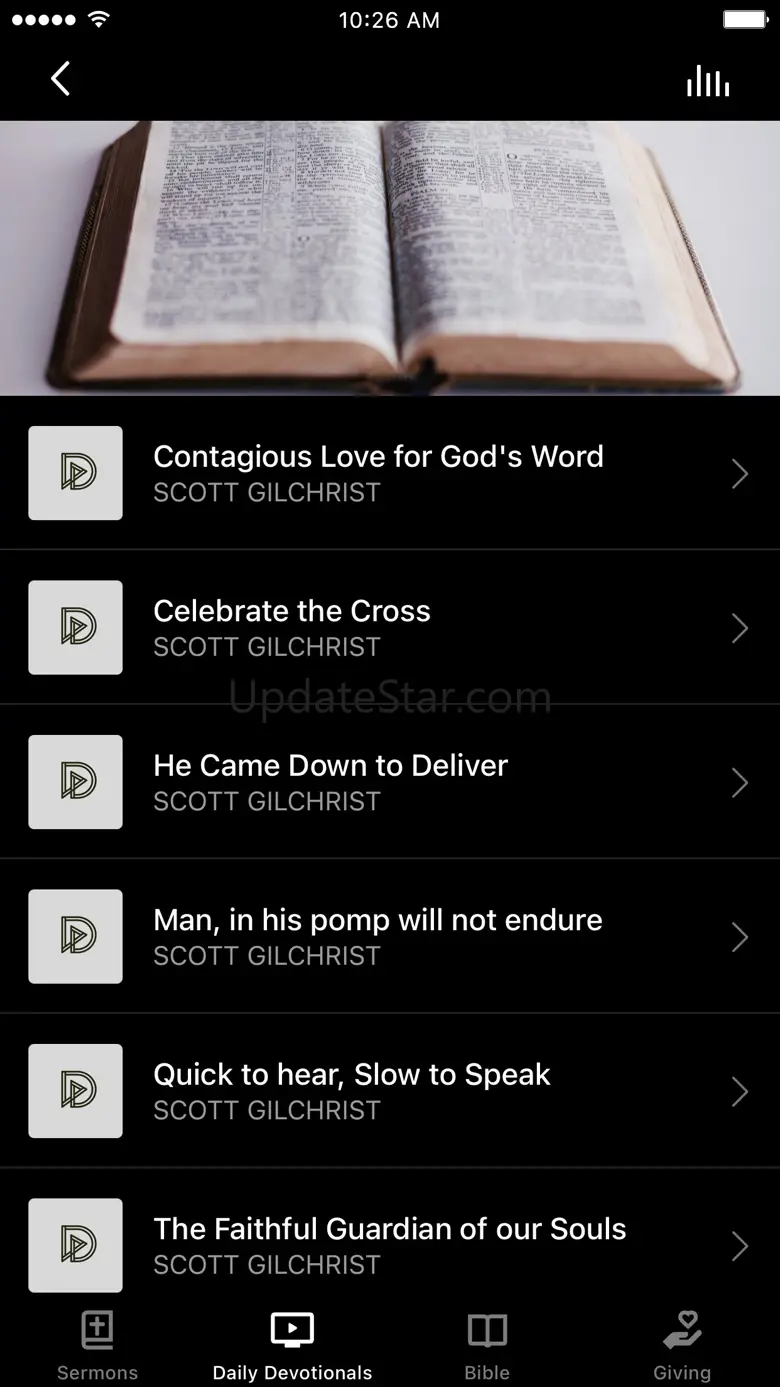Image resolution: width=780 pixels, height=1387 pixels.
Task: Open He Came Down to Deliver
Action: coord(389,782)
